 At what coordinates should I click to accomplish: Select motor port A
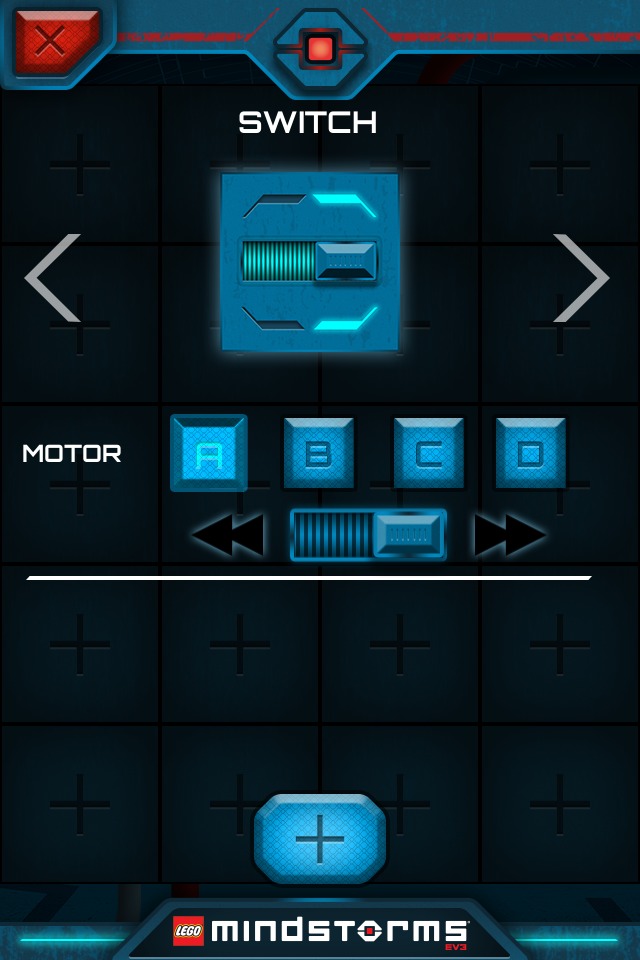[209, 453]
